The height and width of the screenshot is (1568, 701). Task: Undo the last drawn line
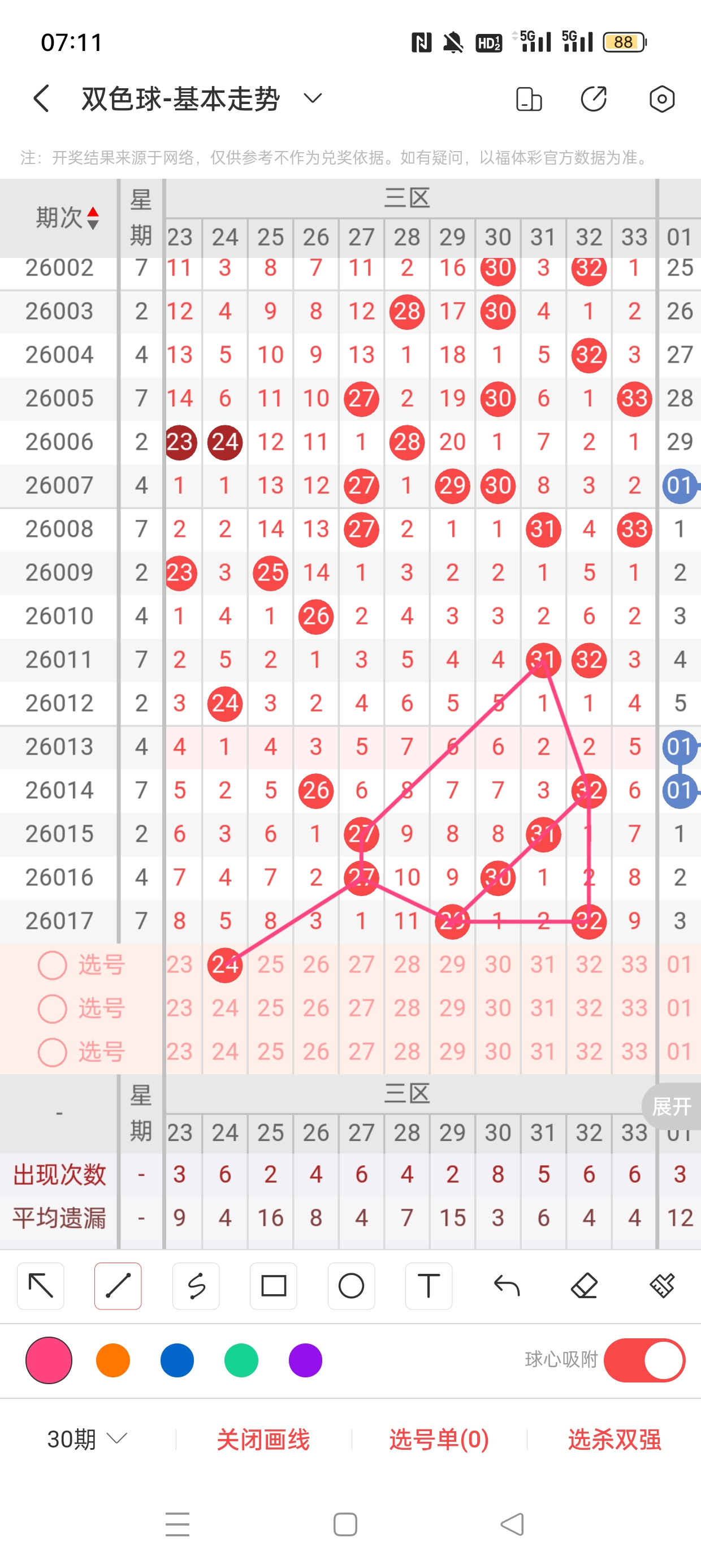pos(507,1286)
